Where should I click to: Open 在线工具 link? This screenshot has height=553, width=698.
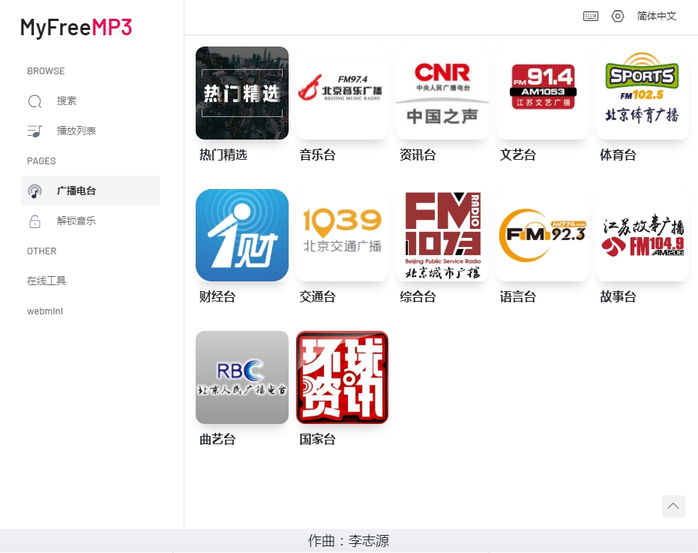point(47,281)
